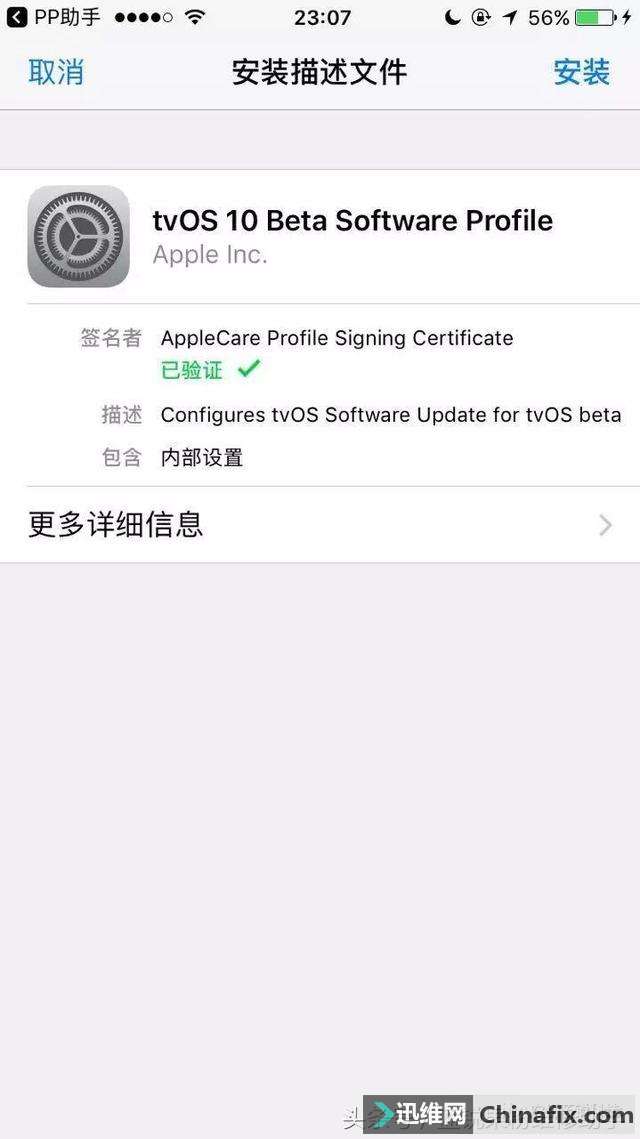Open 更多详细信息 row
This screenshot has width=640, height=1139.
[x=320, y=524]
